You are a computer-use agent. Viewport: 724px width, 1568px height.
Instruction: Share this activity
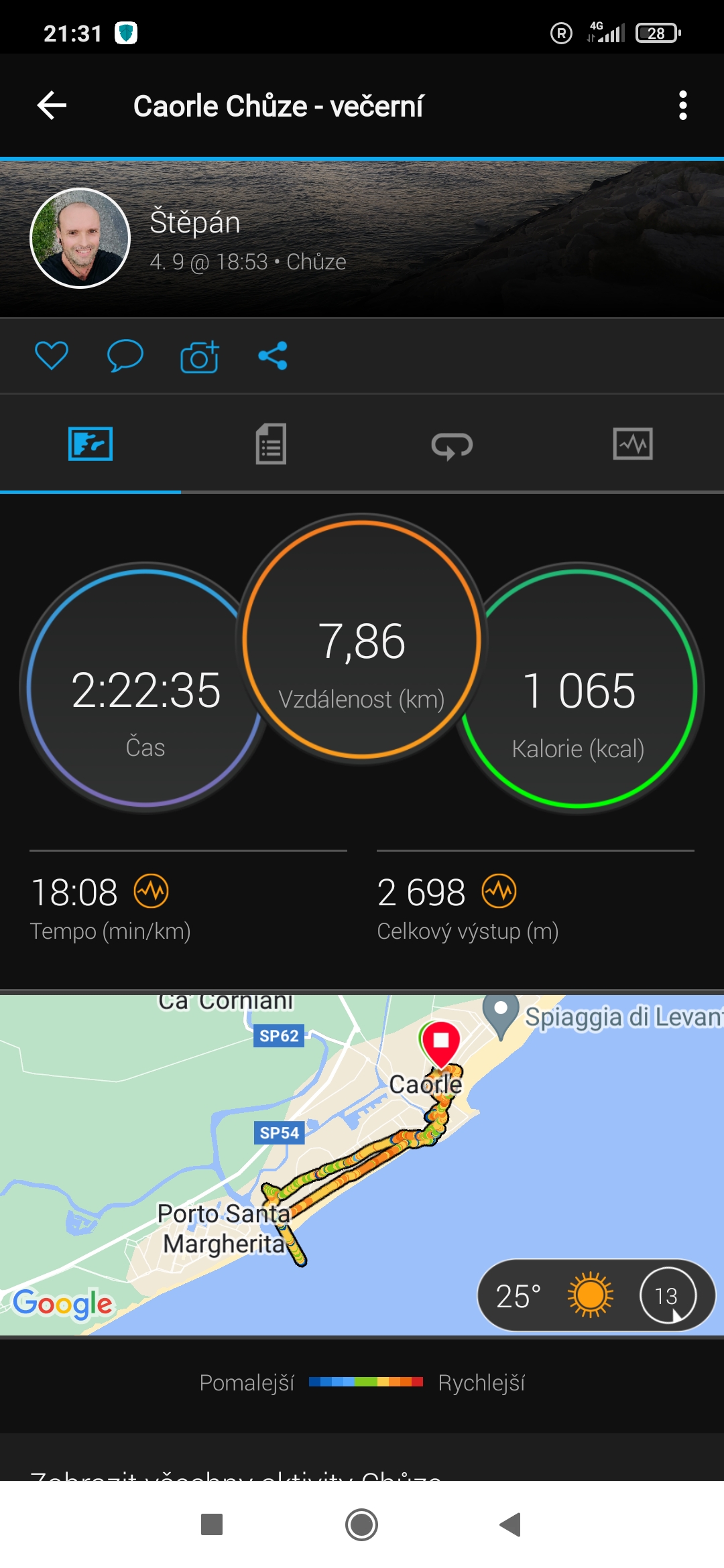pos(273,356)
